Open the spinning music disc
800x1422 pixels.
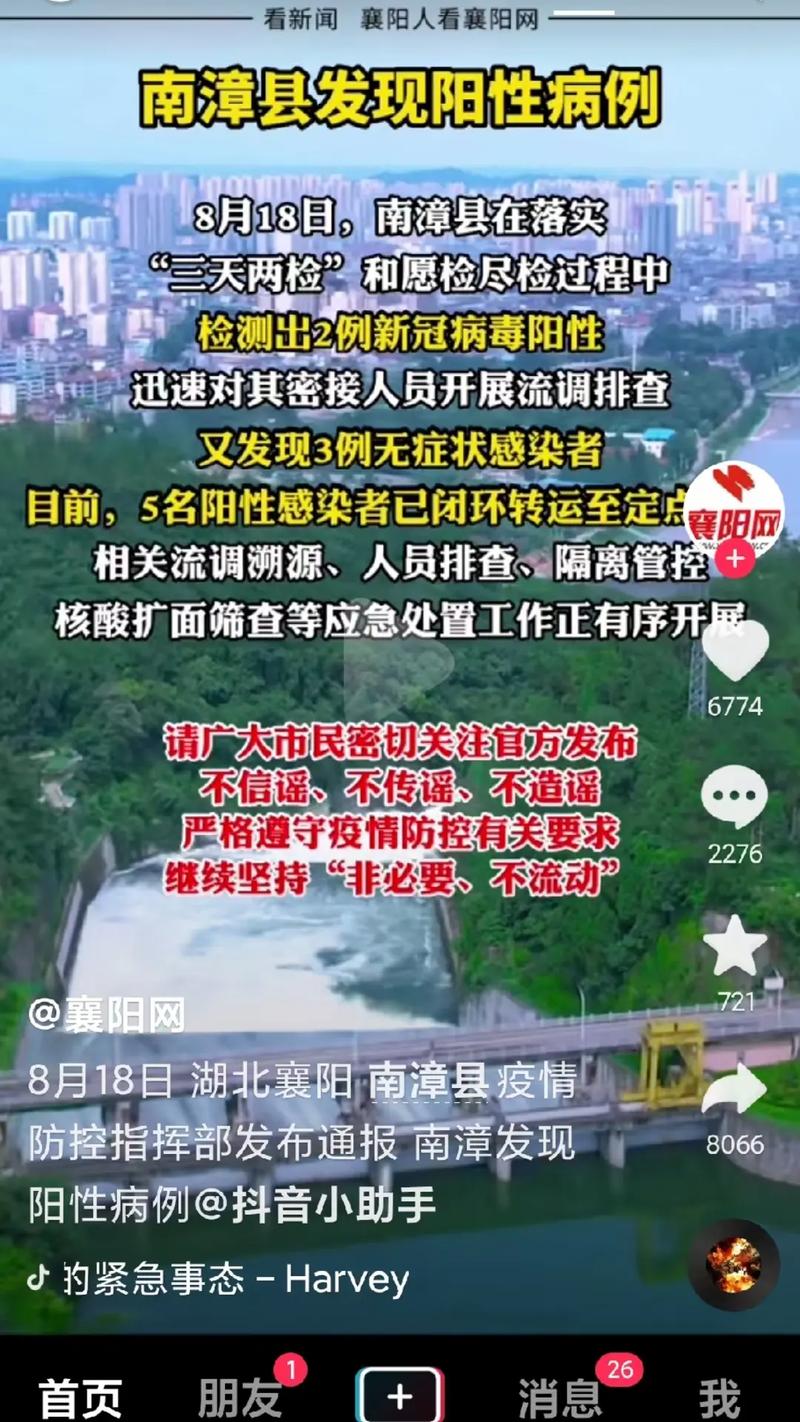[733, 1265]
